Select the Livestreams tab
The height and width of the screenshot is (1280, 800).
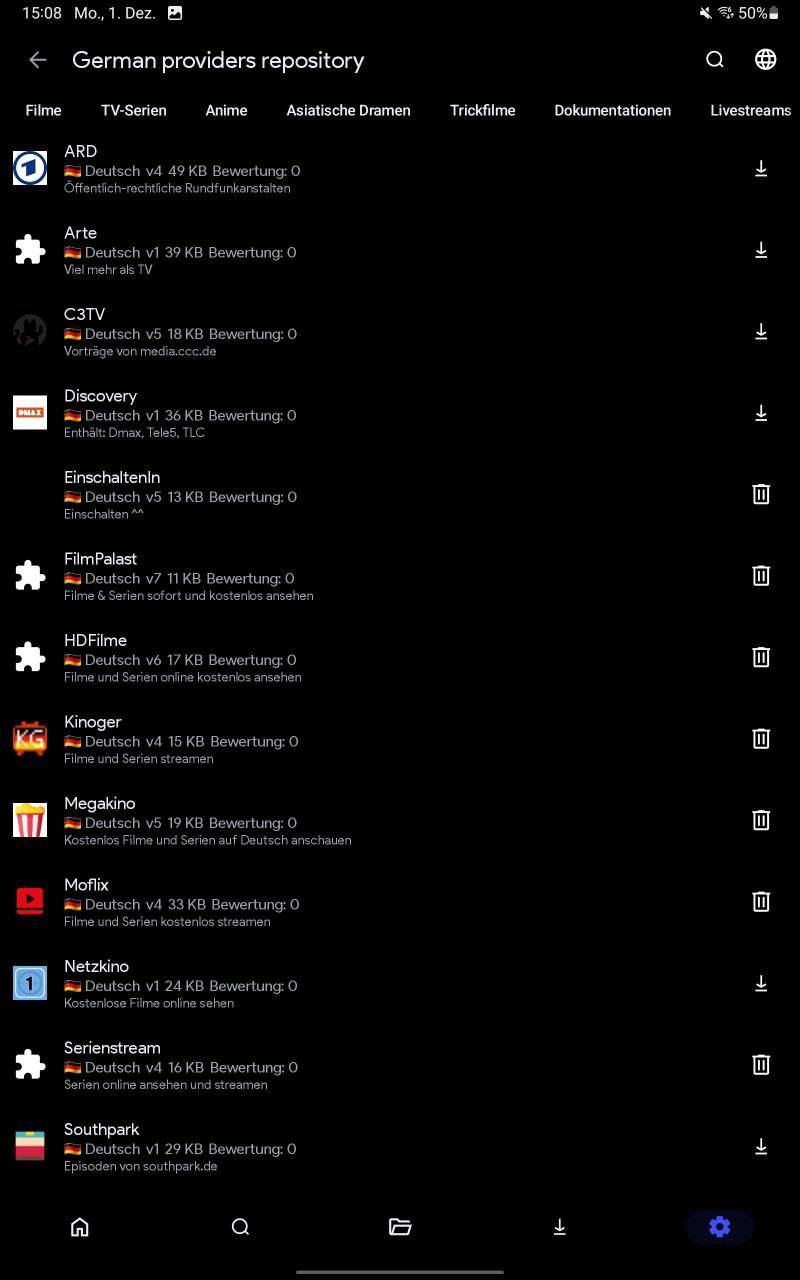coord(750,110)
